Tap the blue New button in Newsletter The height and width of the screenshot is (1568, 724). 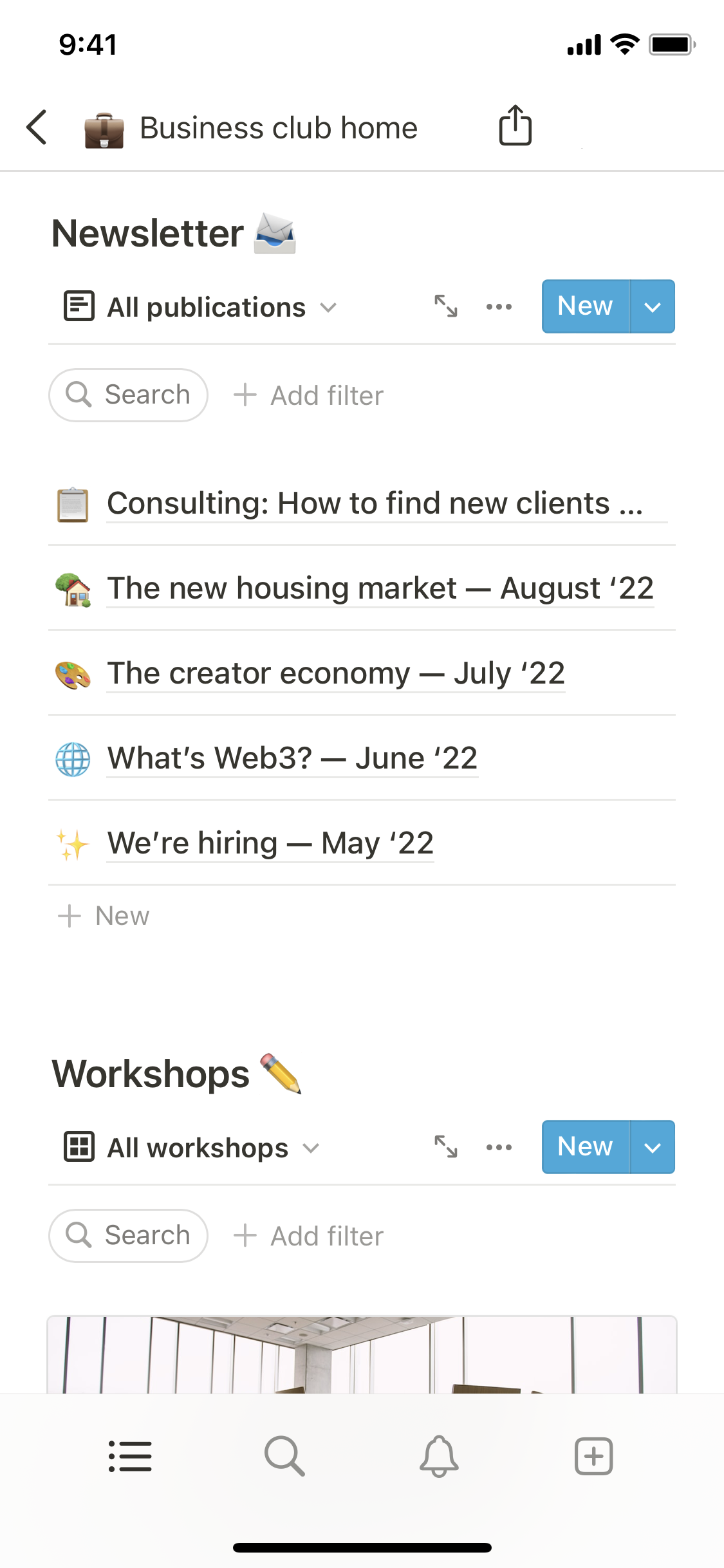pos(585,306)
